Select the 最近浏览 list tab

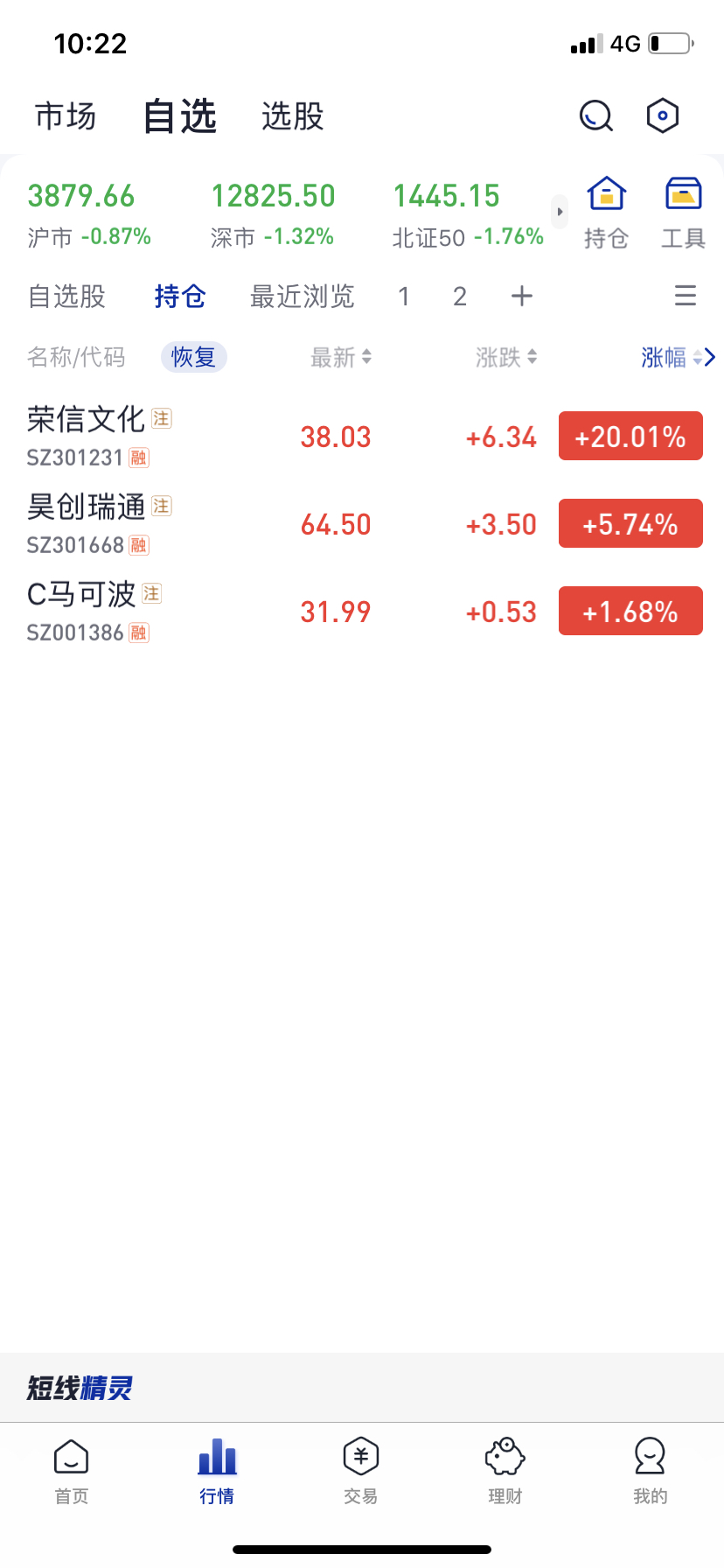(302, 297)
